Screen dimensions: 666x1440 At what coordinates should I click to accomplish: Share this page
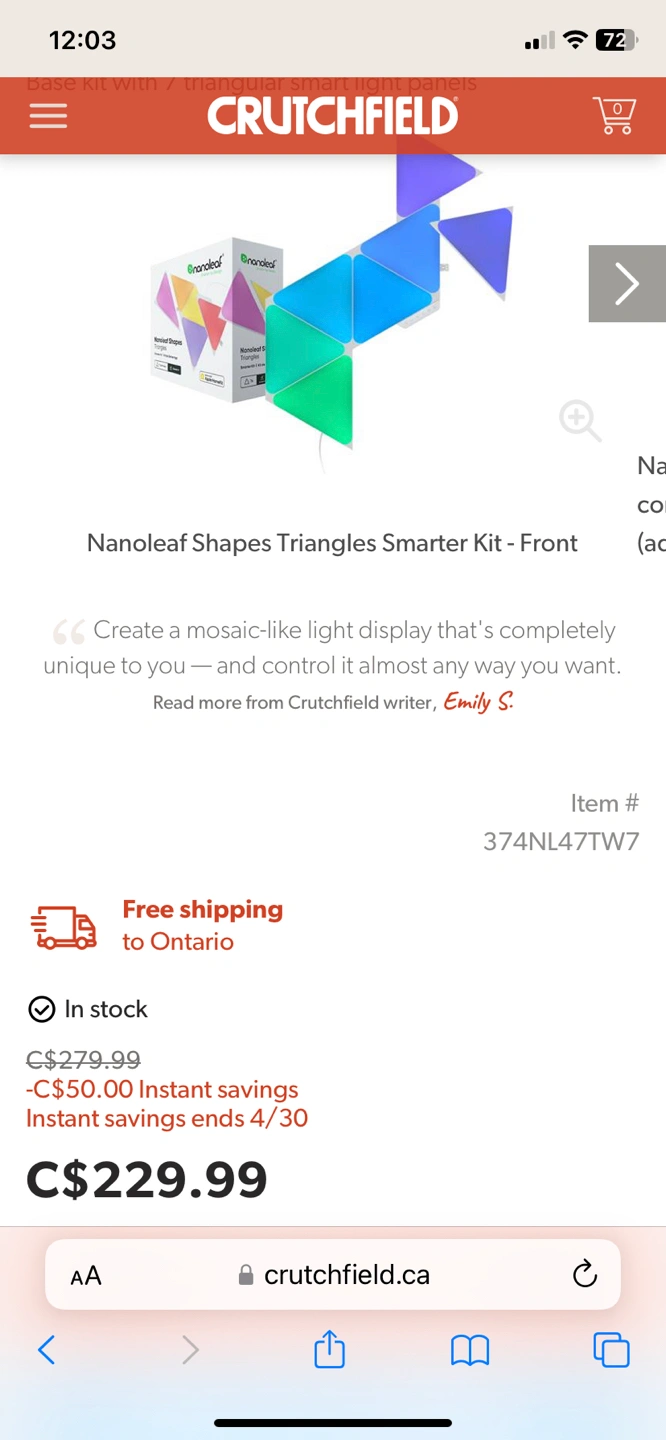[329, 1349]
